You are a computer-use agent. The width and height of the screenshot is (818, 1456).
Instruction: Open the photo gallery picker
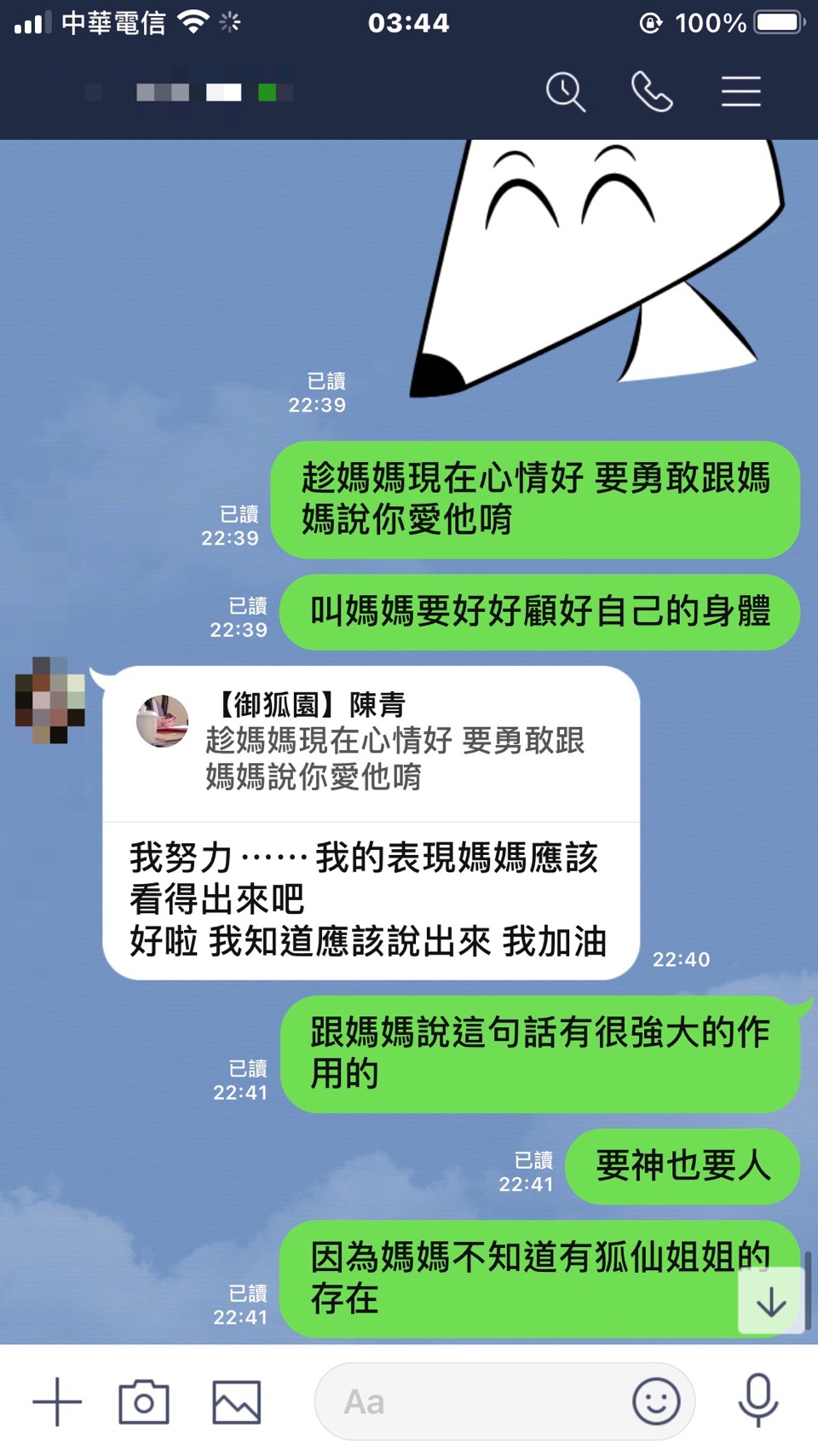pos(236,1401)
